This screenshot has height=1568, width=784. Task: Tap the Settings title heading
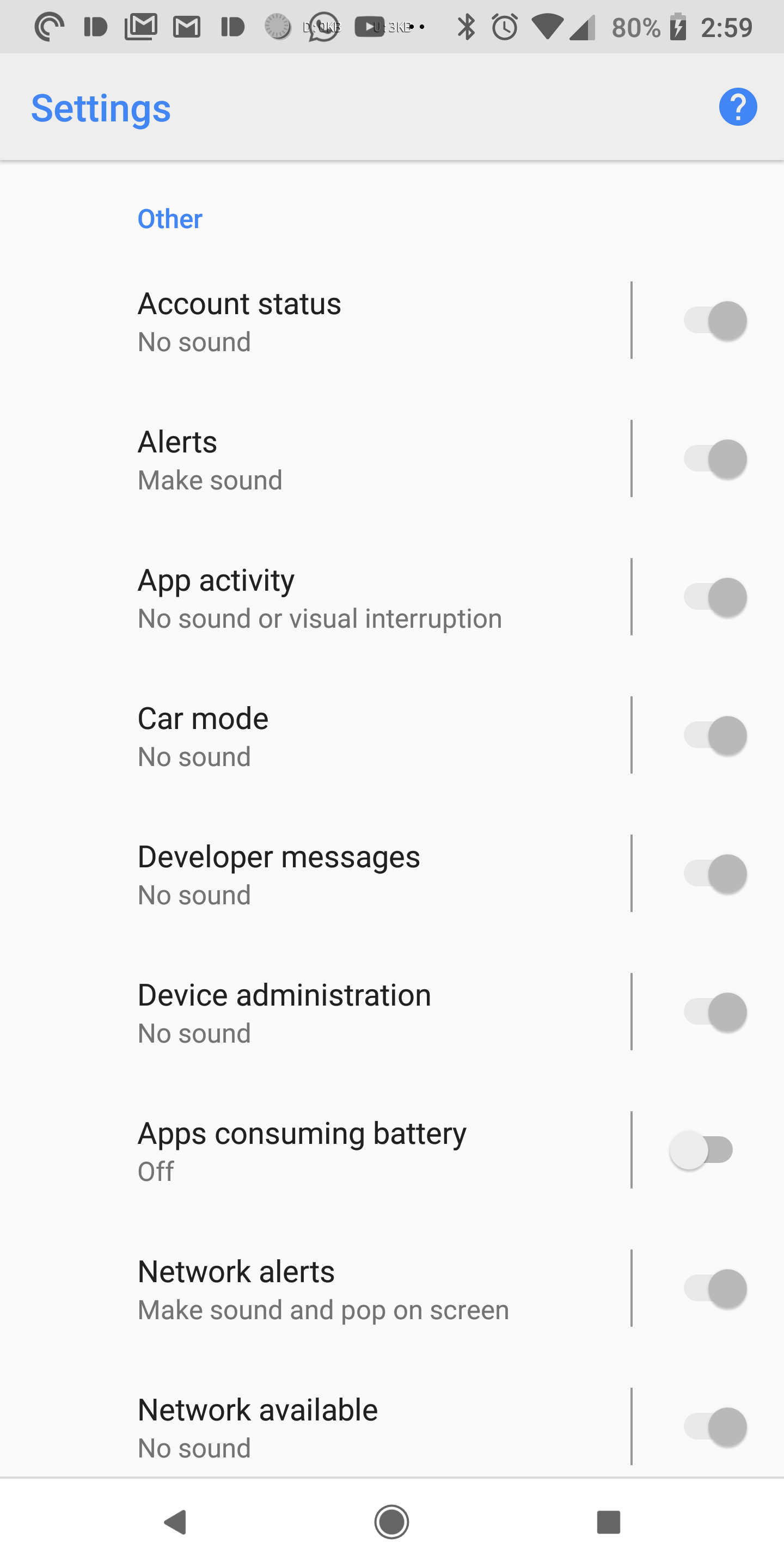tap(100, 108)
